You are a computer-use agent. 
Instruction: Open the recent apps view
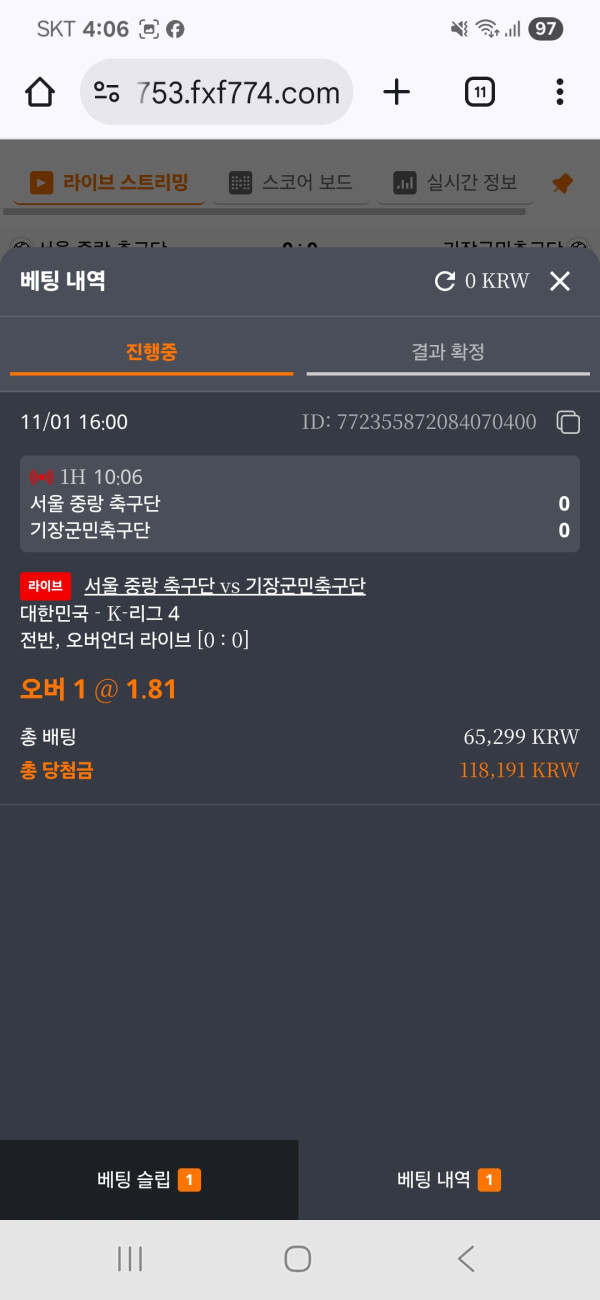[x=130, y=1259]
